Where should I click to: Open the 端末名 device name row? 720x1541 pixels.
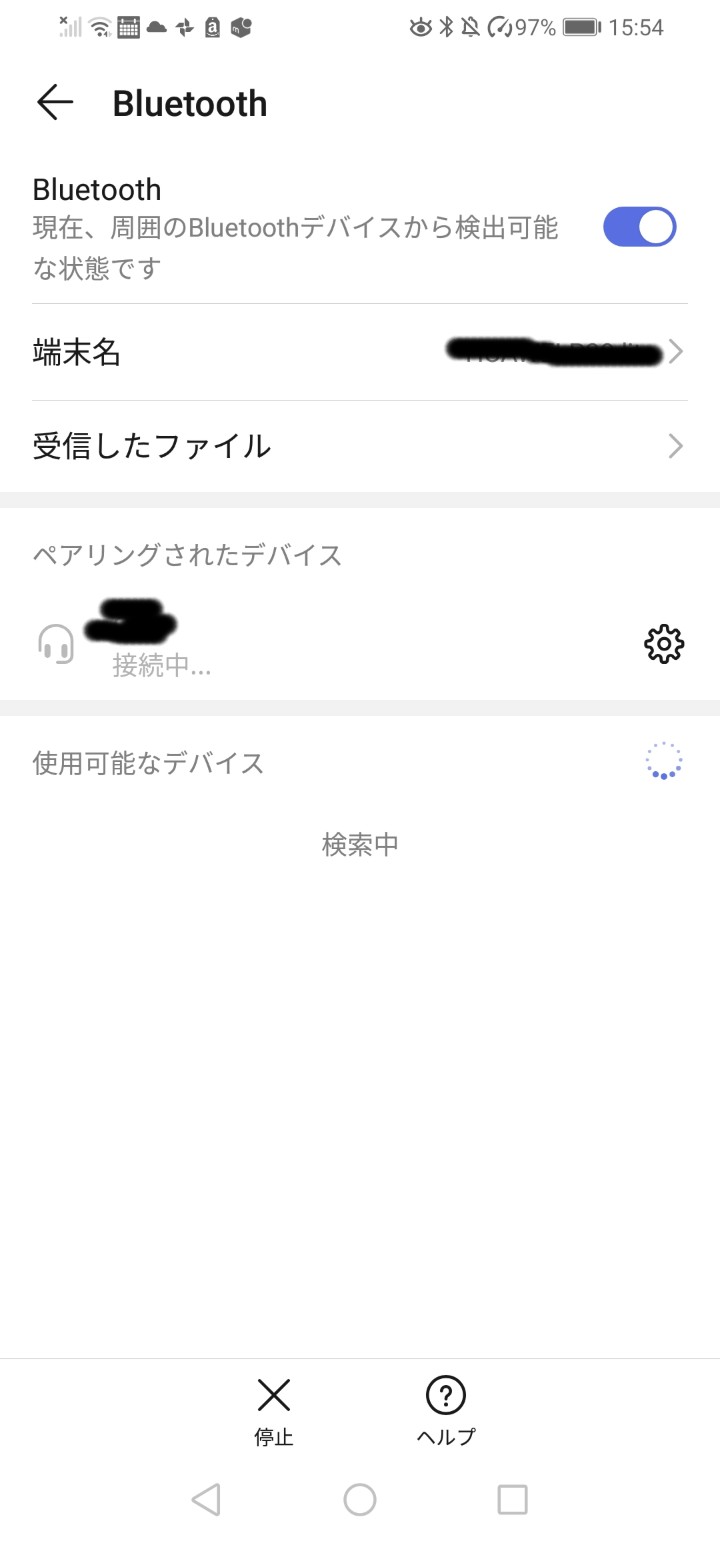pyautogui.click(x=360, y=352)
